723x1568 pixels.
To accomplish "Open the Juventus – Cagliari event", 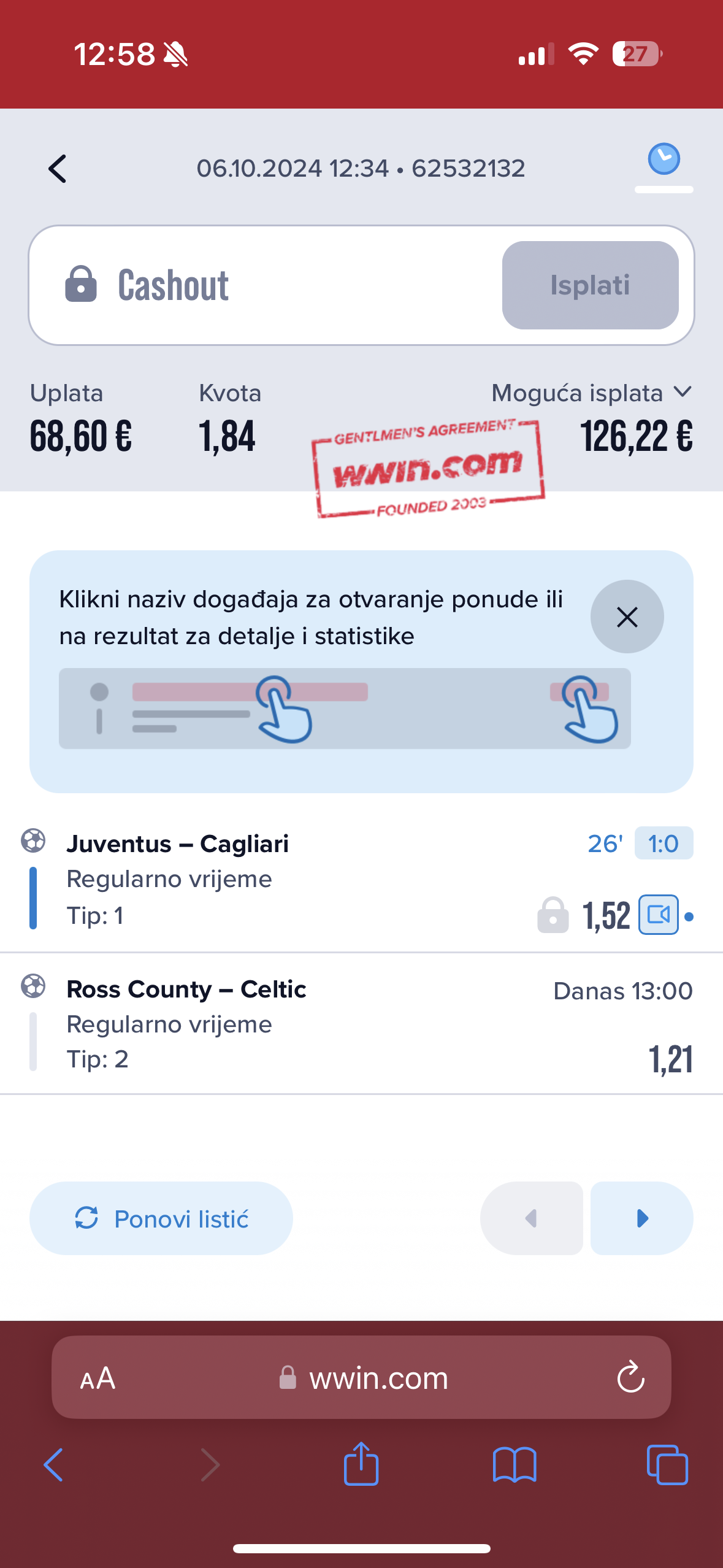I will (177, 844).
